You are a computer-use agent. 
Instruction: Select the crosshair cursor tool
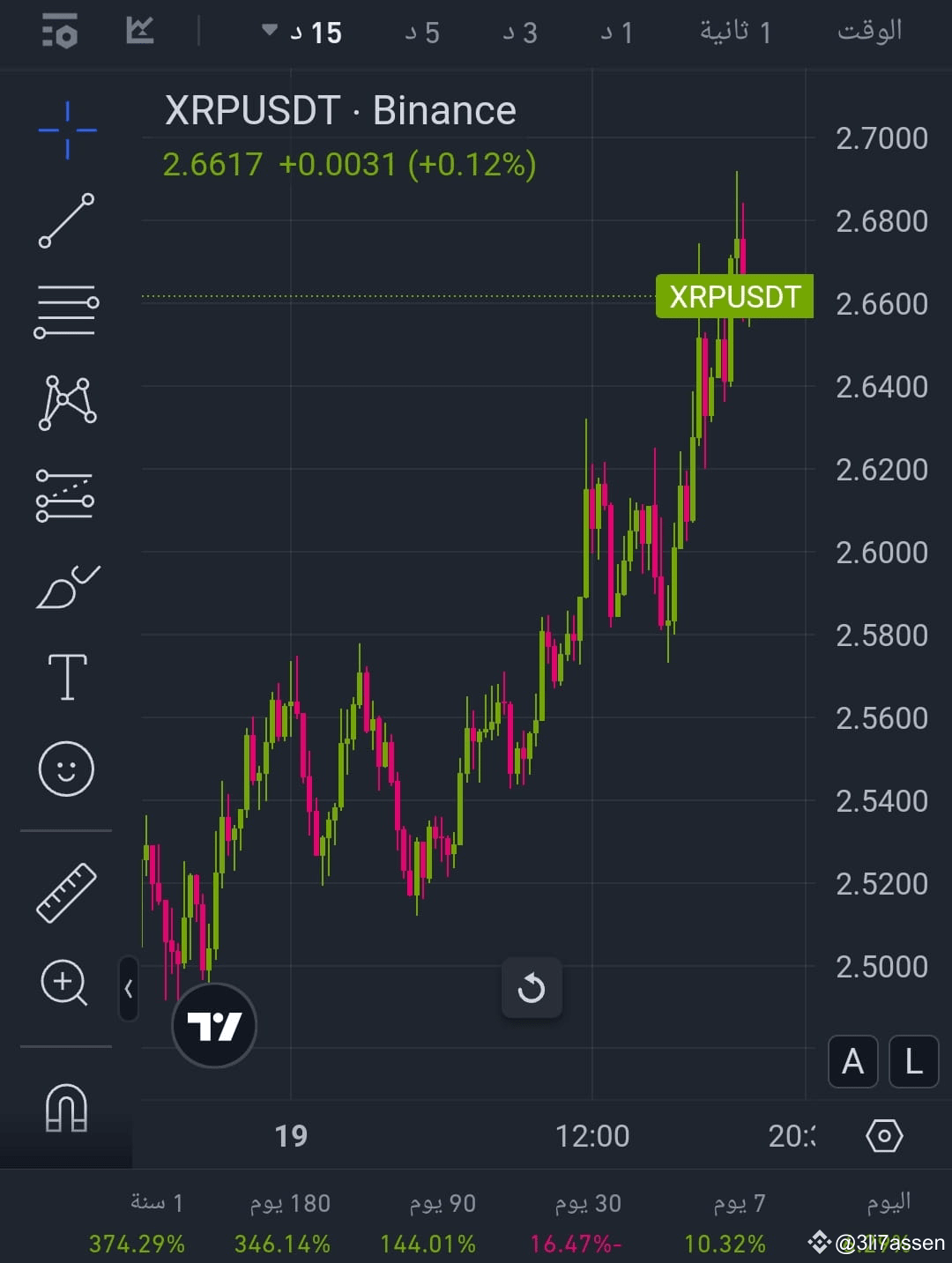(x=65, y=129)
